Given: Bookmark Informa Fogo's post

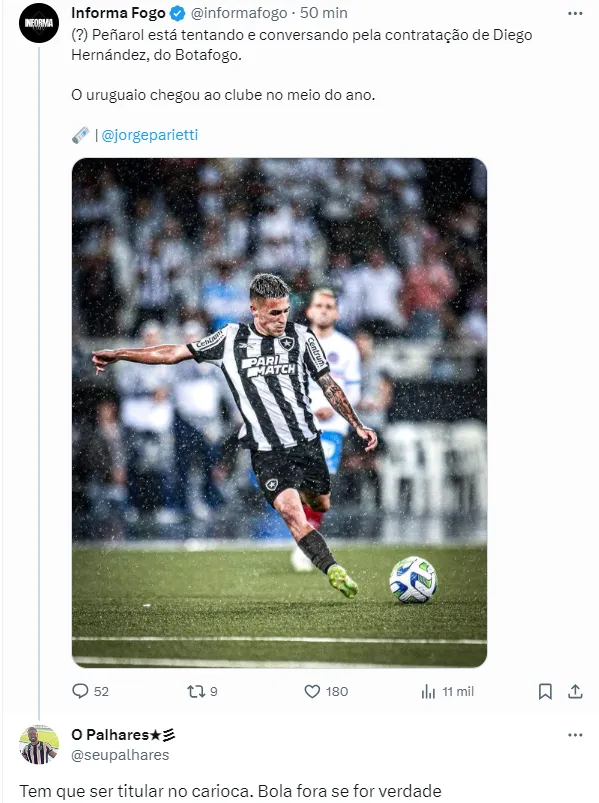Looking at the screenshot, I should point(545,691).
